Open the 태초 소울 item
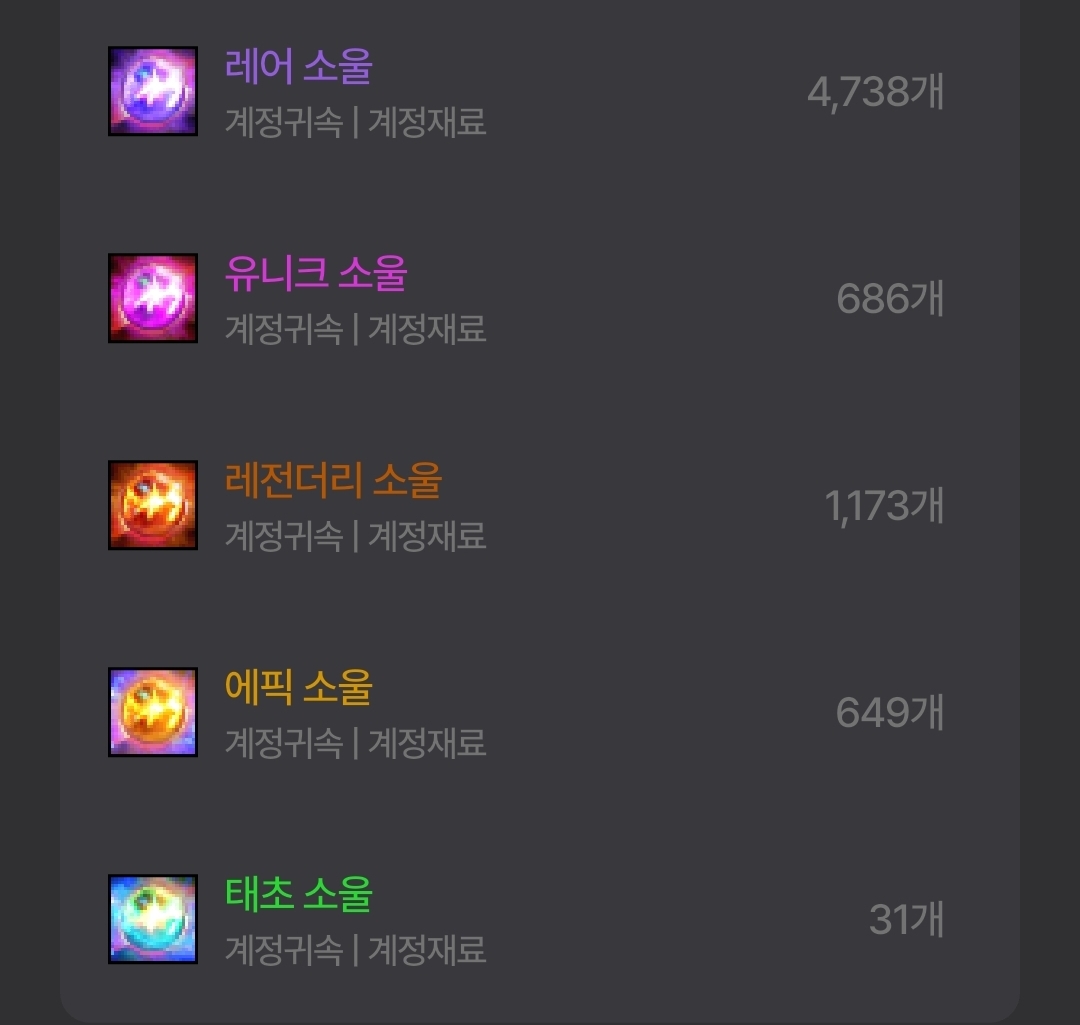The height and width of the screenshot is (1025, 1080). click(298, 894)
